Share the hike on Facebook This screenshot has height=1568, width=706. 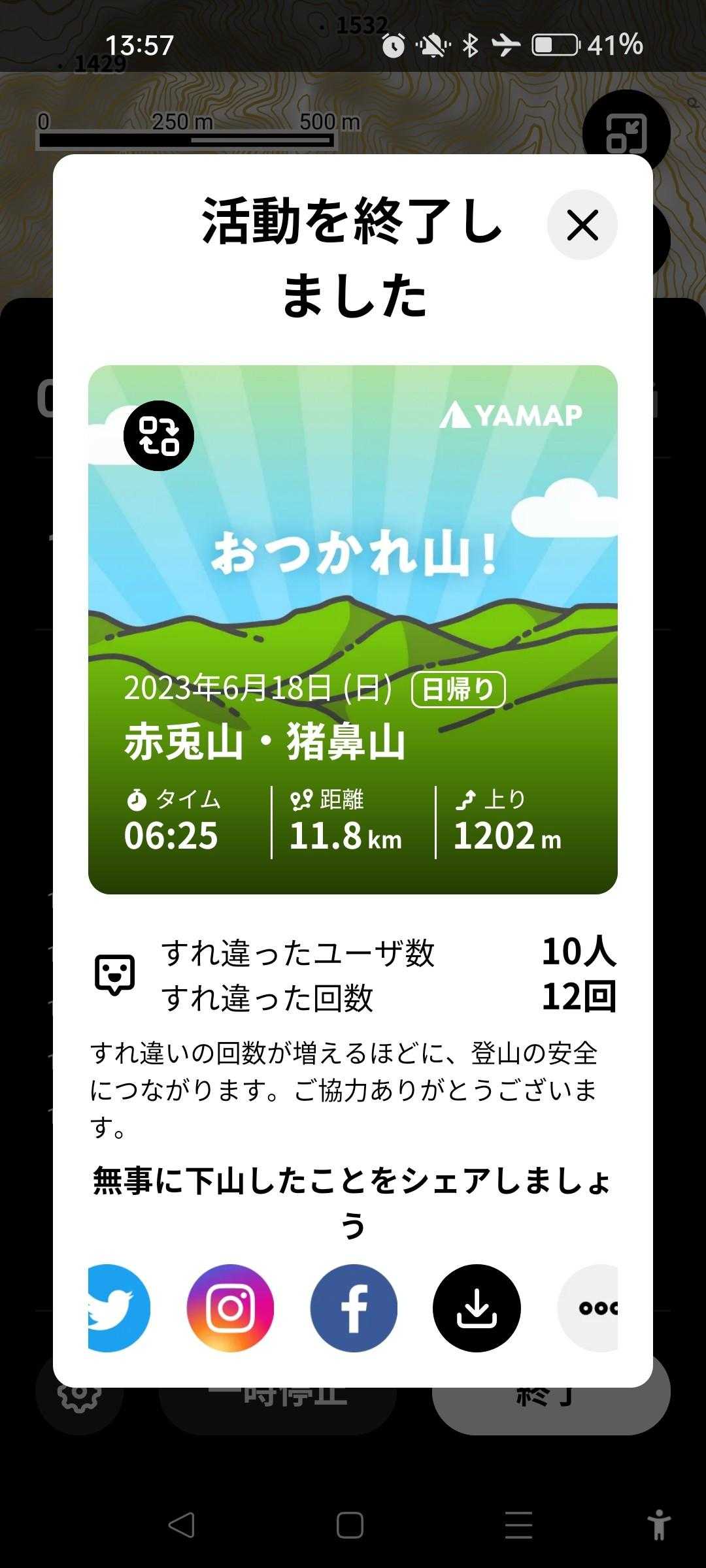click(354, 1308)
